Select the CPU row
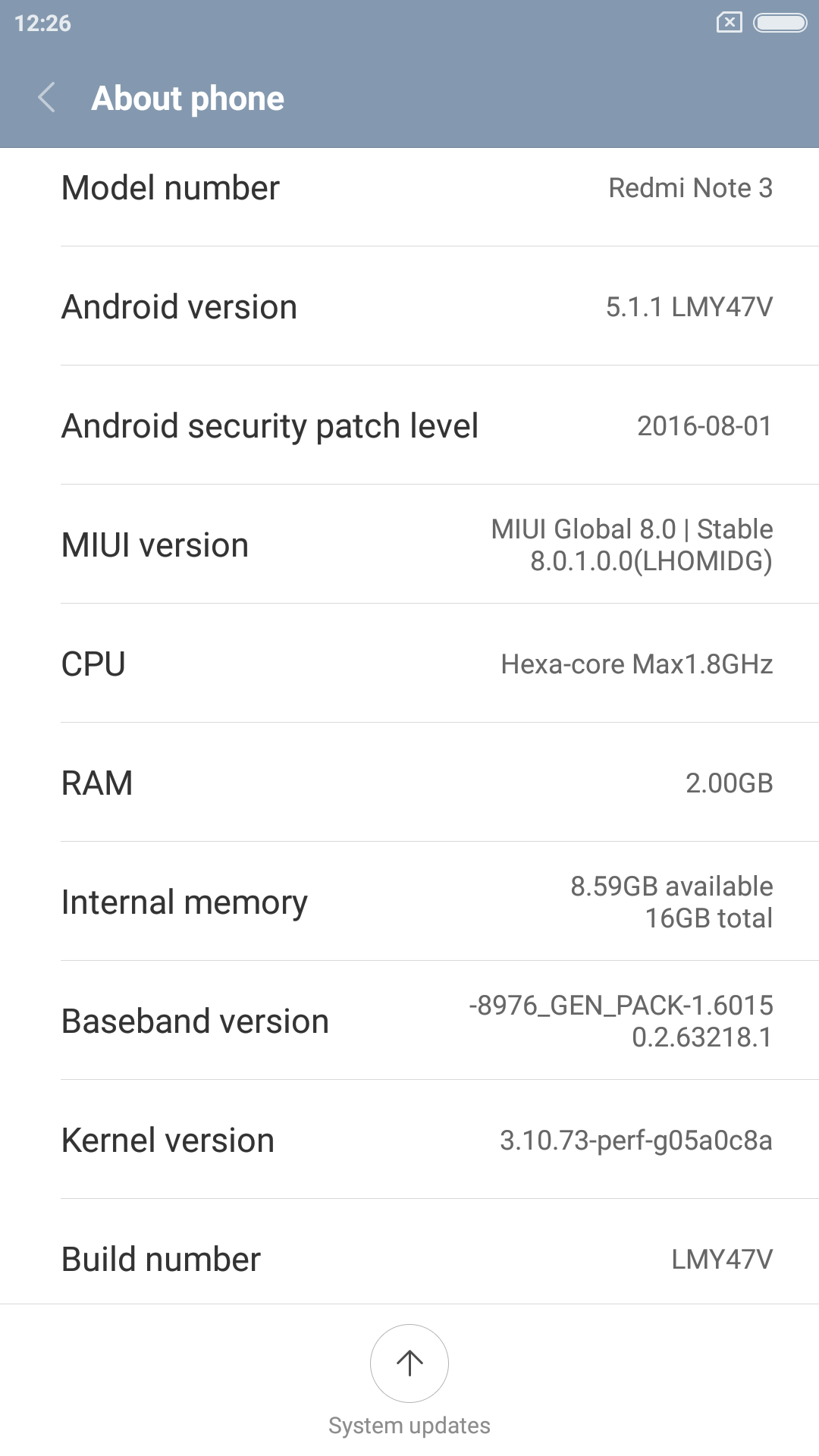Image resolution: width=819 pixels, height=1456 pixels. [x=409, y=663]
